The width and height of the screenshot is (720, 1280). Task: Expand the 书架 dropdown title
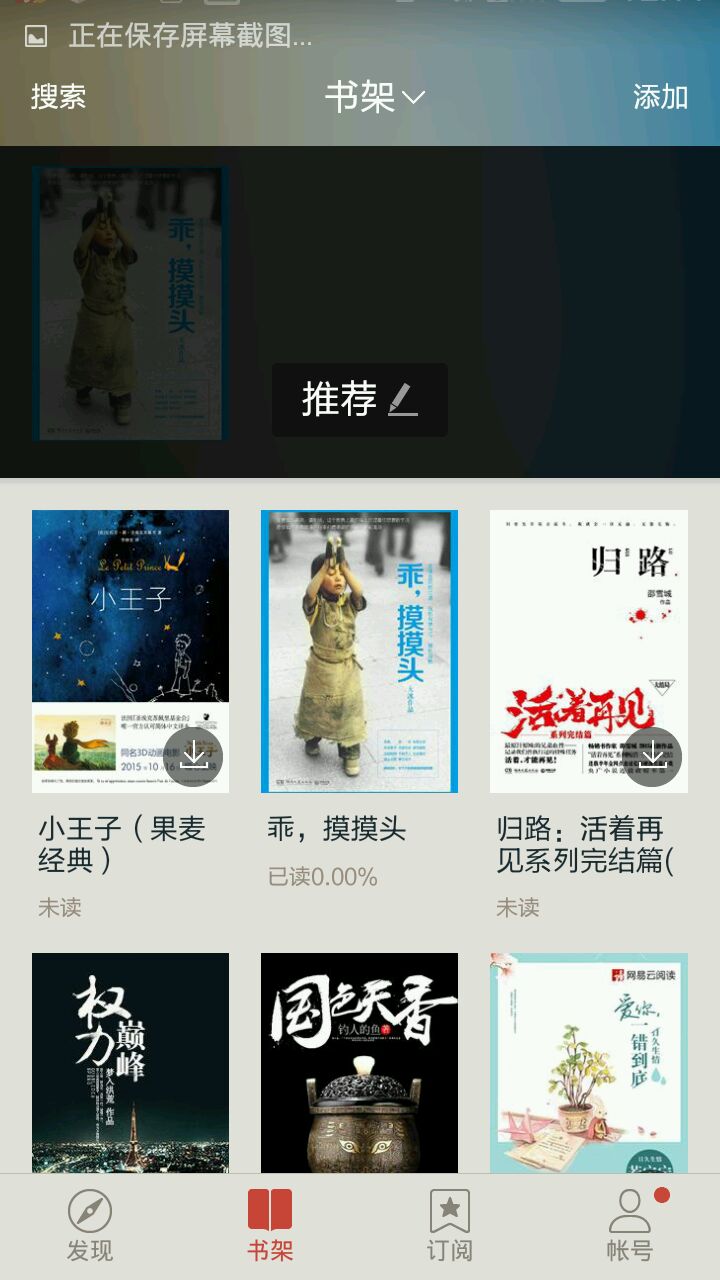pos(375,97)
